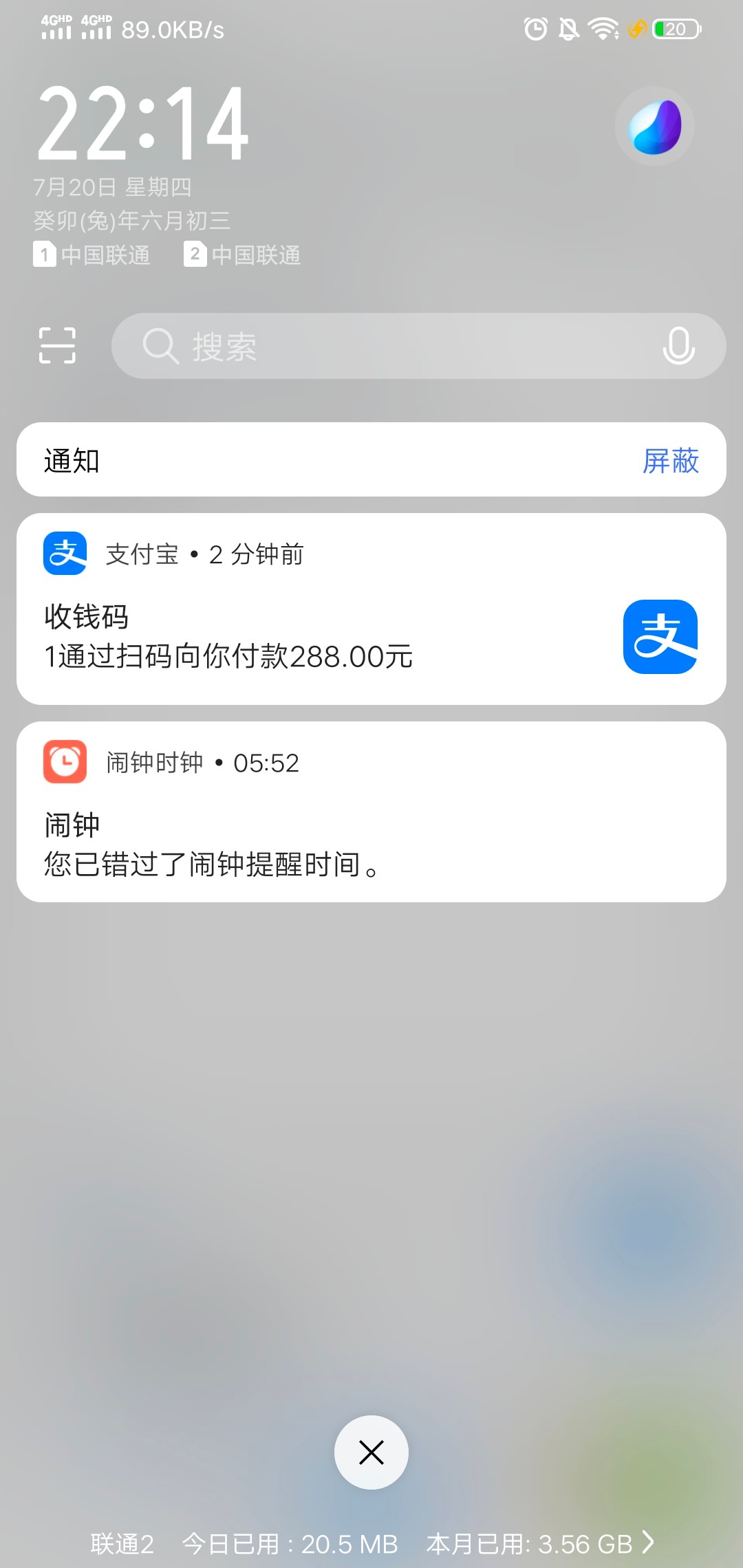Screen dimensions: 743x1568
Task: Tap 通知 in the notification header
Action: click(71, 461)
